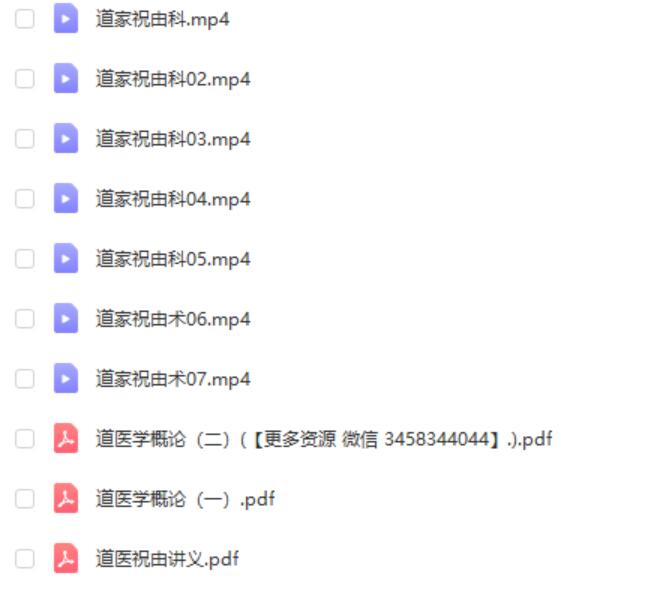Open the video 道家祝由科04.mp4
The width and height of the screenshot is (653, 592).
pyautogui.click(x=172, y=199)
